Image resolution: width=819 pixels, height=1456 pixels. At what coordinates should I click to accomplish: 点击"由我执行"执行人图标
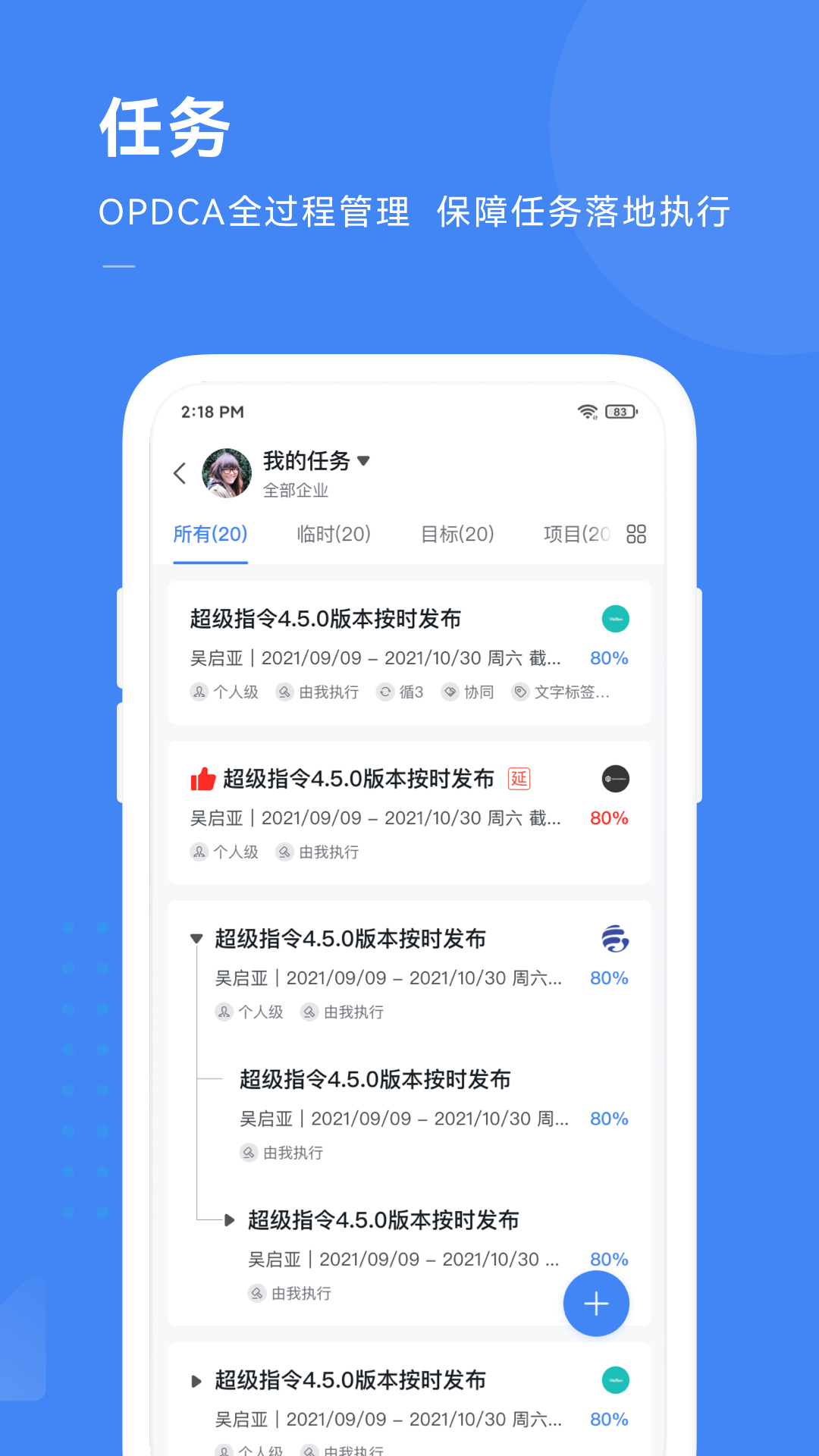[x=285, y=692]
